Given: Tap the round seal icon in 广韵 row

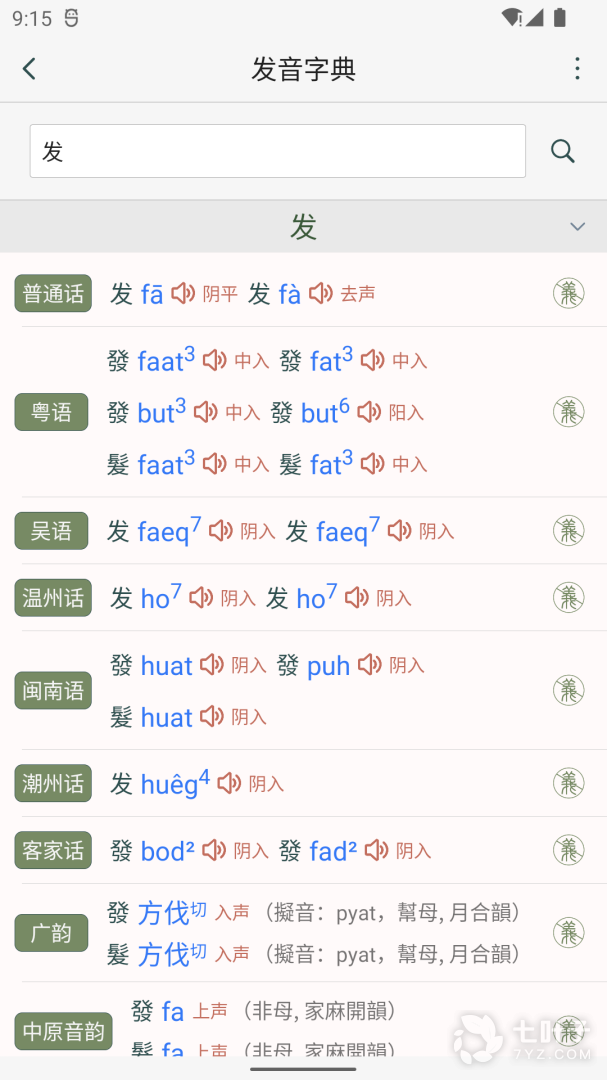Looking at the screenshot, I should click(568, 932).
